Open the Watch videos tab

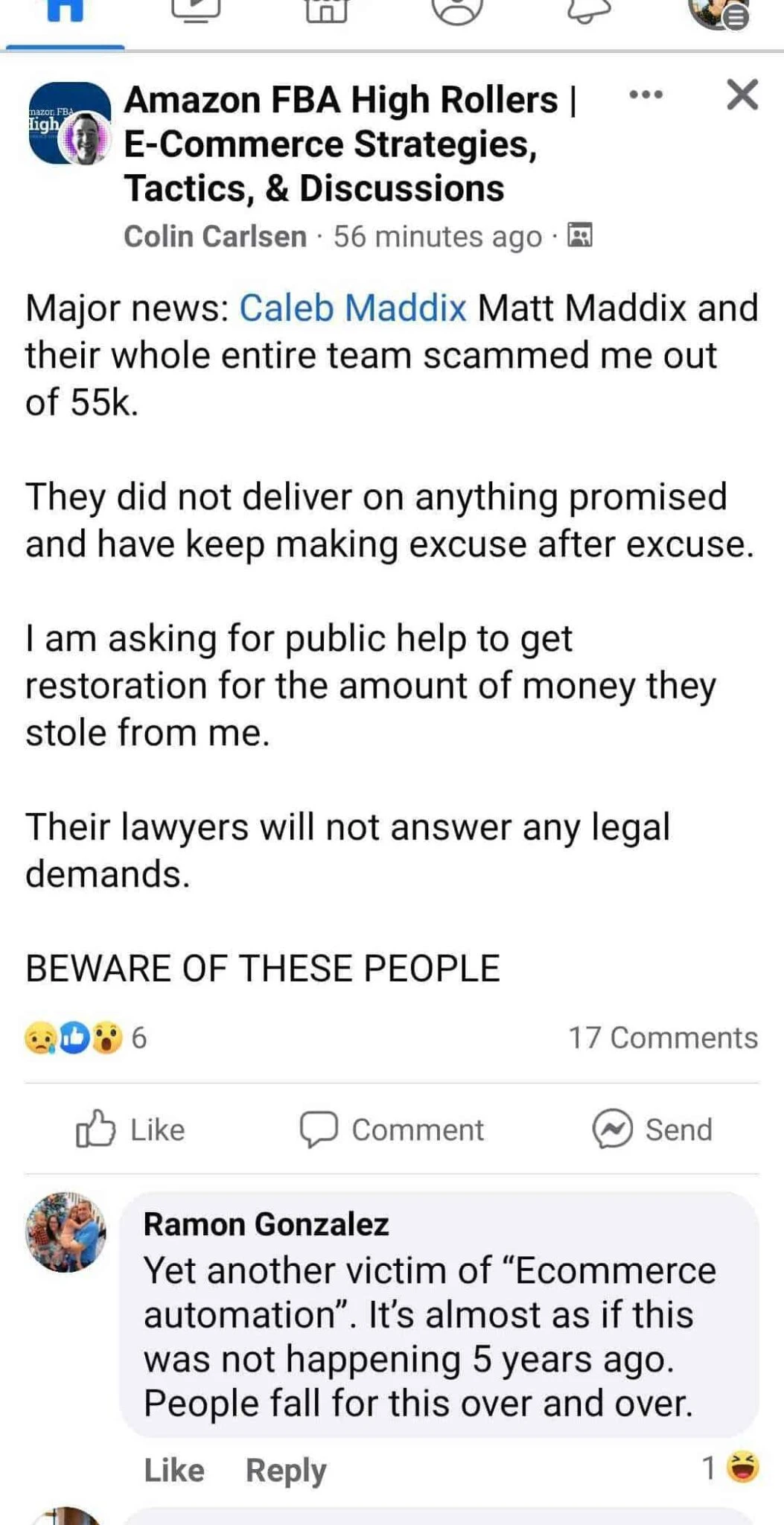[x=195, y=15]
